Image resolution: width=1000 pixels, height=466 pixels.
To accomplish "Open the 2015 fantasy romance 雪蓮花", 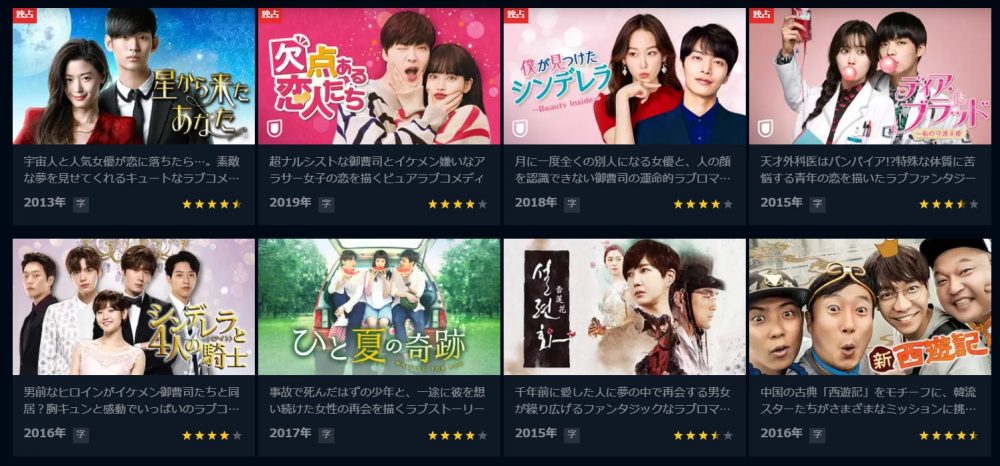I will pos(624,307).
